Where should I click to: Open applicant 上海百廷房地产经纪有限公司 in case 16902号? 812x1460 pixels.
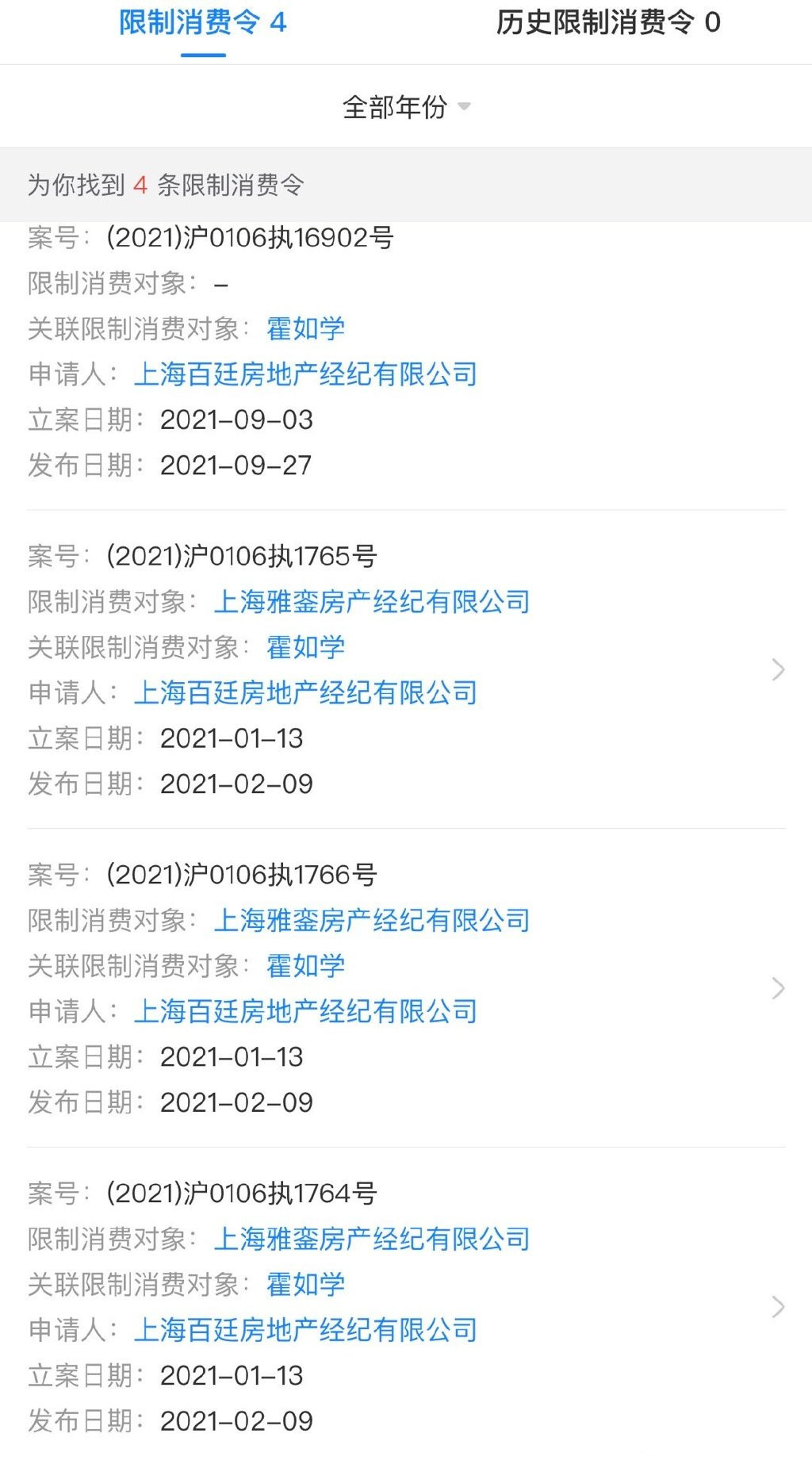click(x=305, y=374)
